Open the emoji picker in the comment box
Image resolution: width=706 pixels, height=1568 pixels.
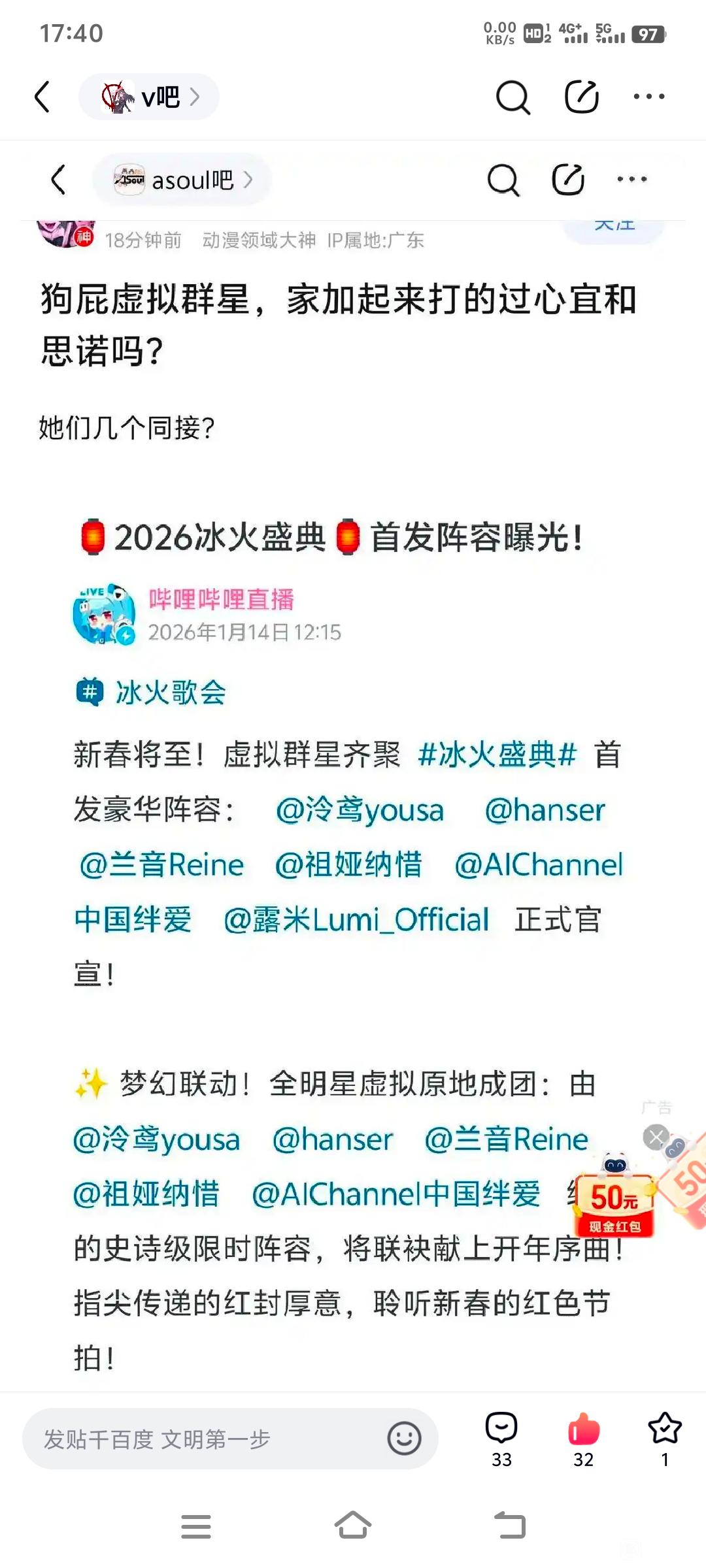point(404,1439)
